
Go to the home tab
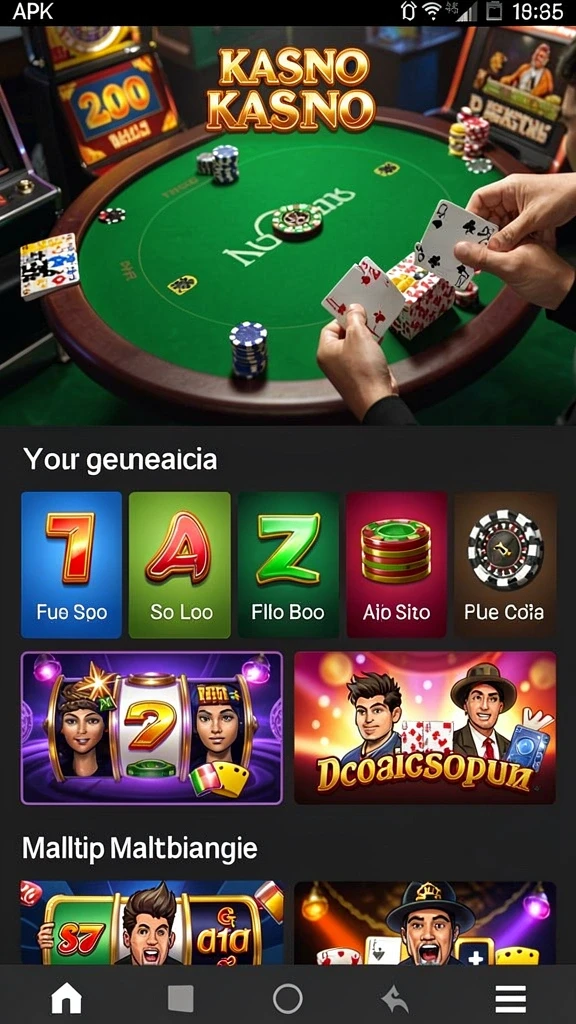pos(67,999)
